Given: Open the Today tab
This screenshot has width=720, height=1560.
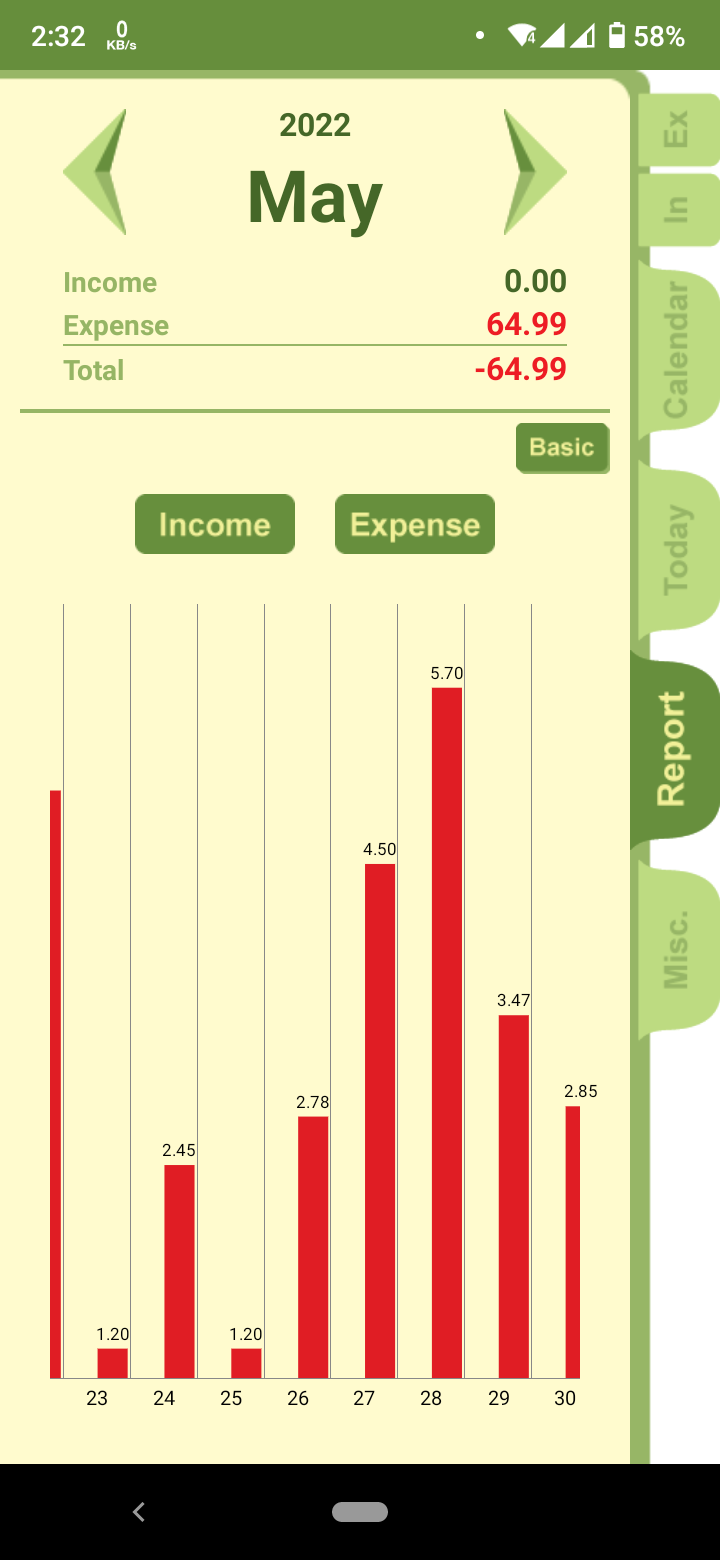Looking at the screenshot, I should tap(678, 550).
